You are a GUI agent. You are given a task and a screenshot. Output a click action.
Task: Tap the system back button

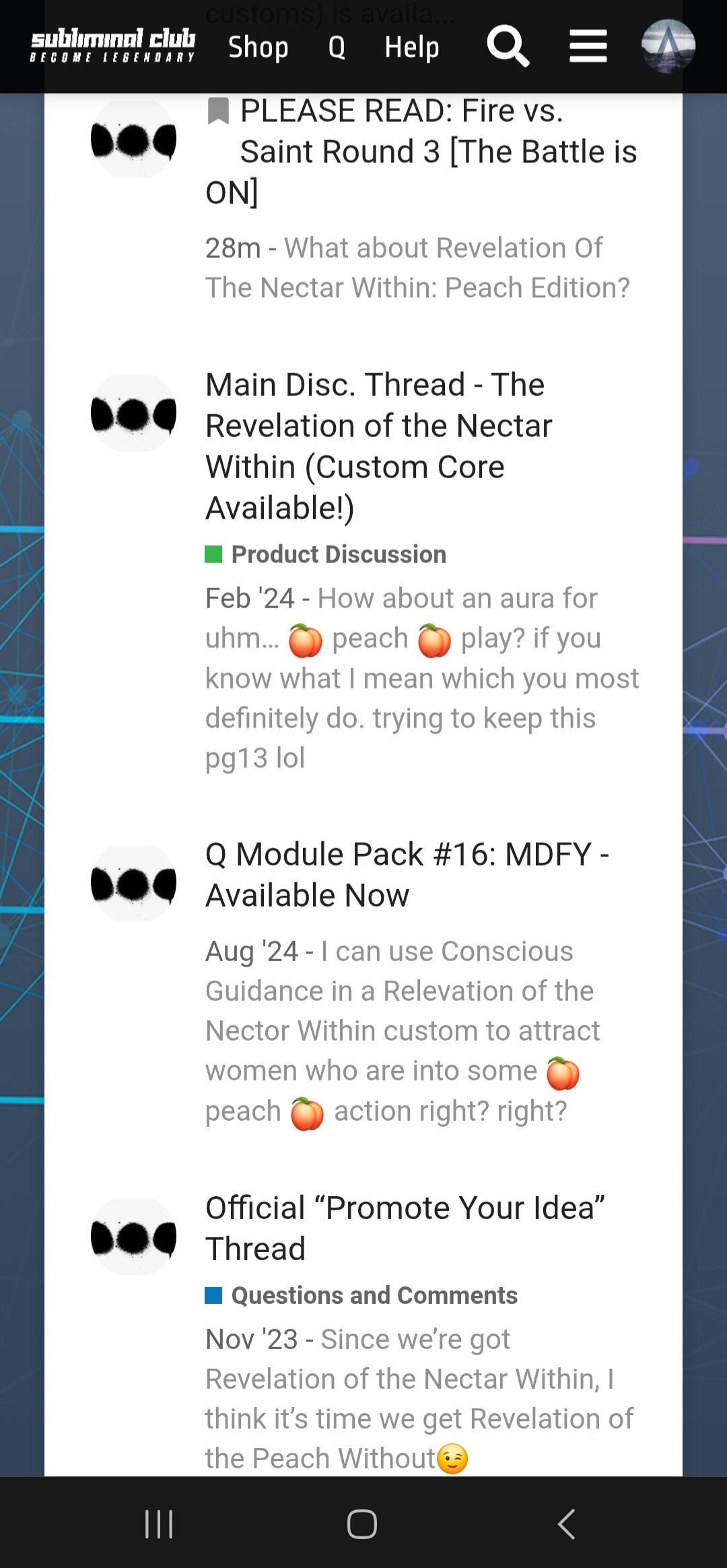point(566,1524)
